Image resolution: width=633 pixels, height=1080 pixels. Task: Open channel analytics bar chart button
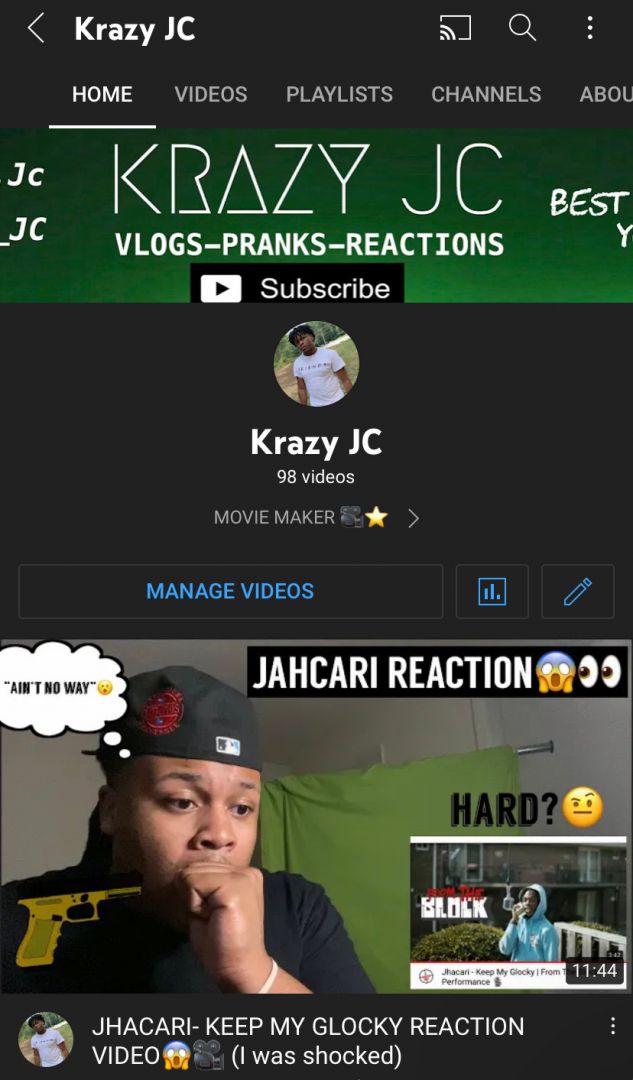(492, 592)
